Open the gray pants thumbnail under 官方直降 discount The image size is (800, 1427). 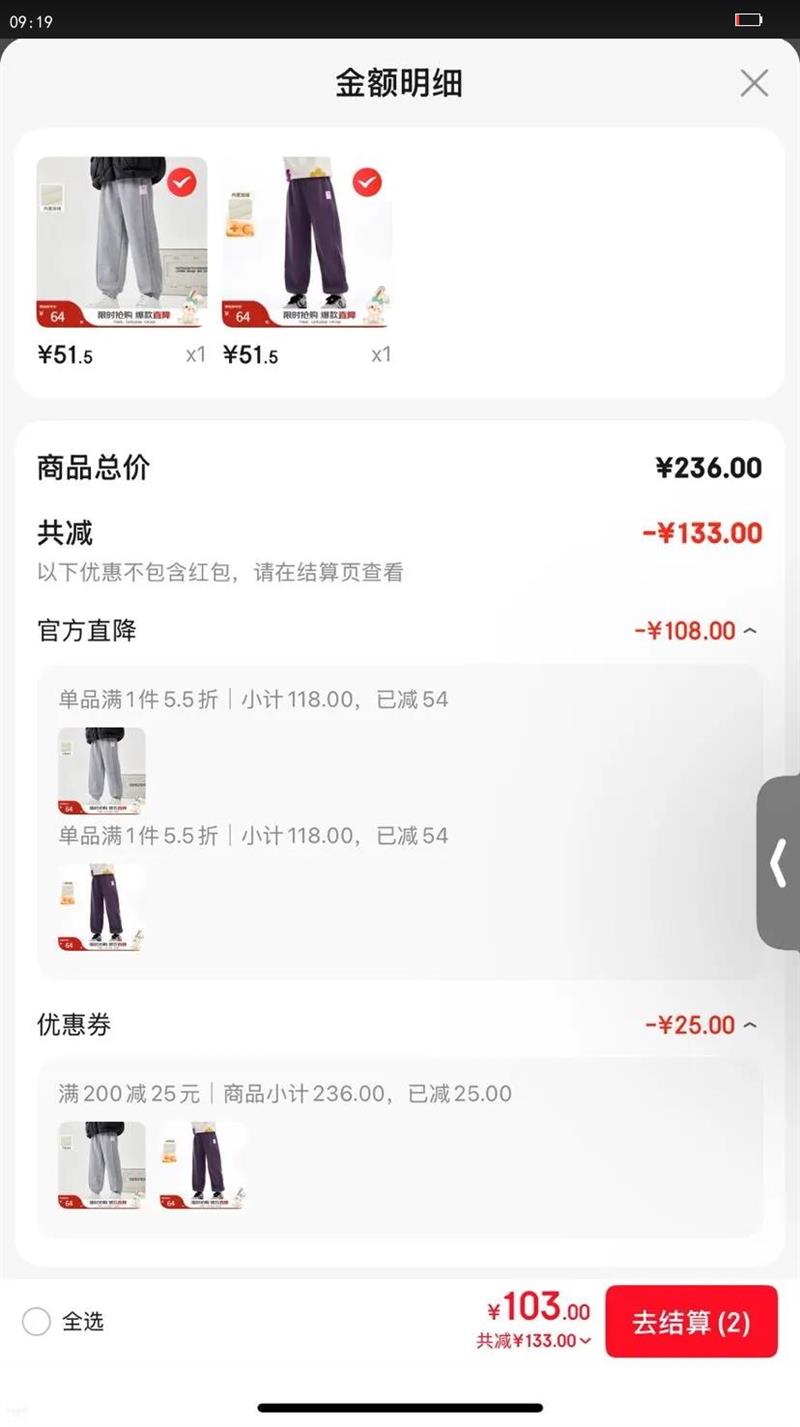tap(102, 768)
